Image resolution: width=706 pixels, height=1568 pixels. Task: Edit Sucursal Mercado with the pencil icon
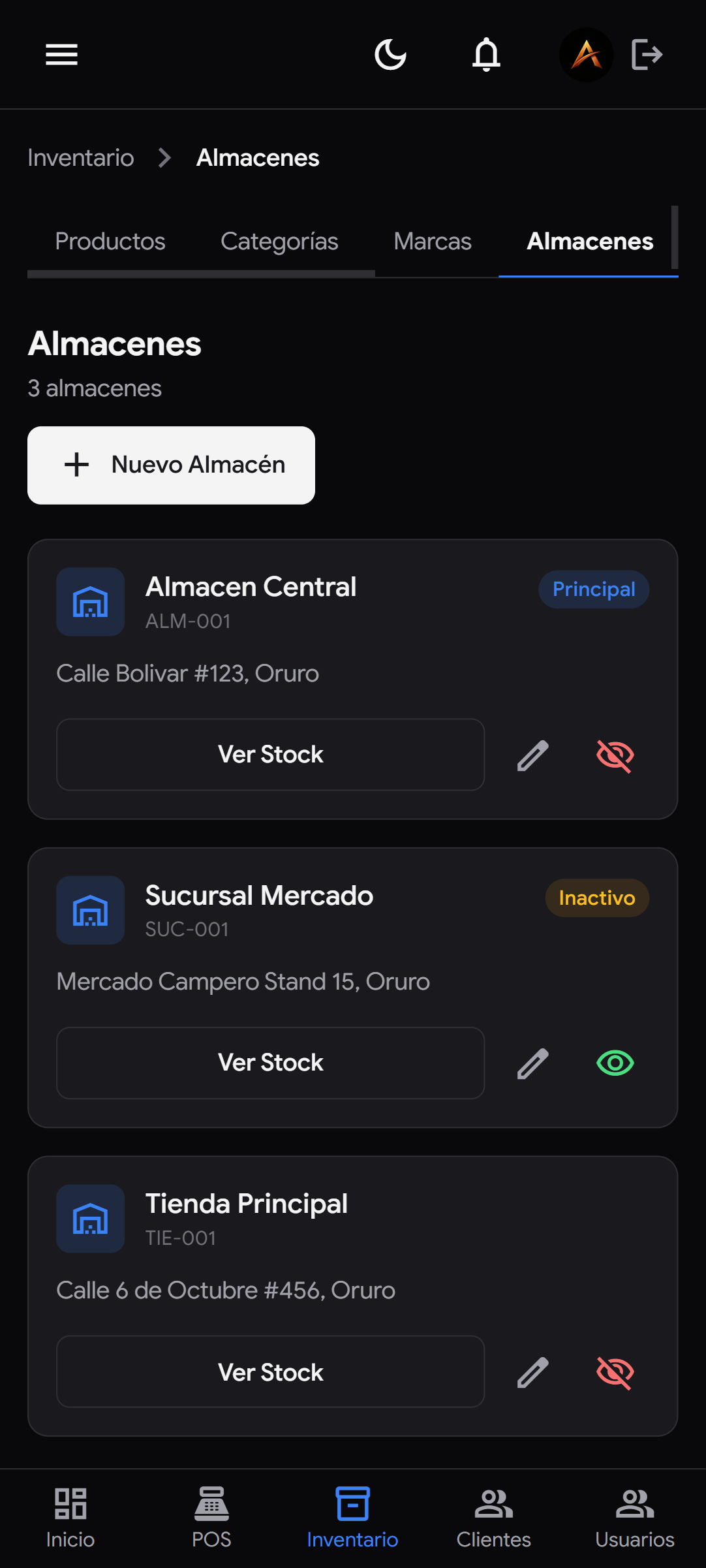click(531, 1063)
